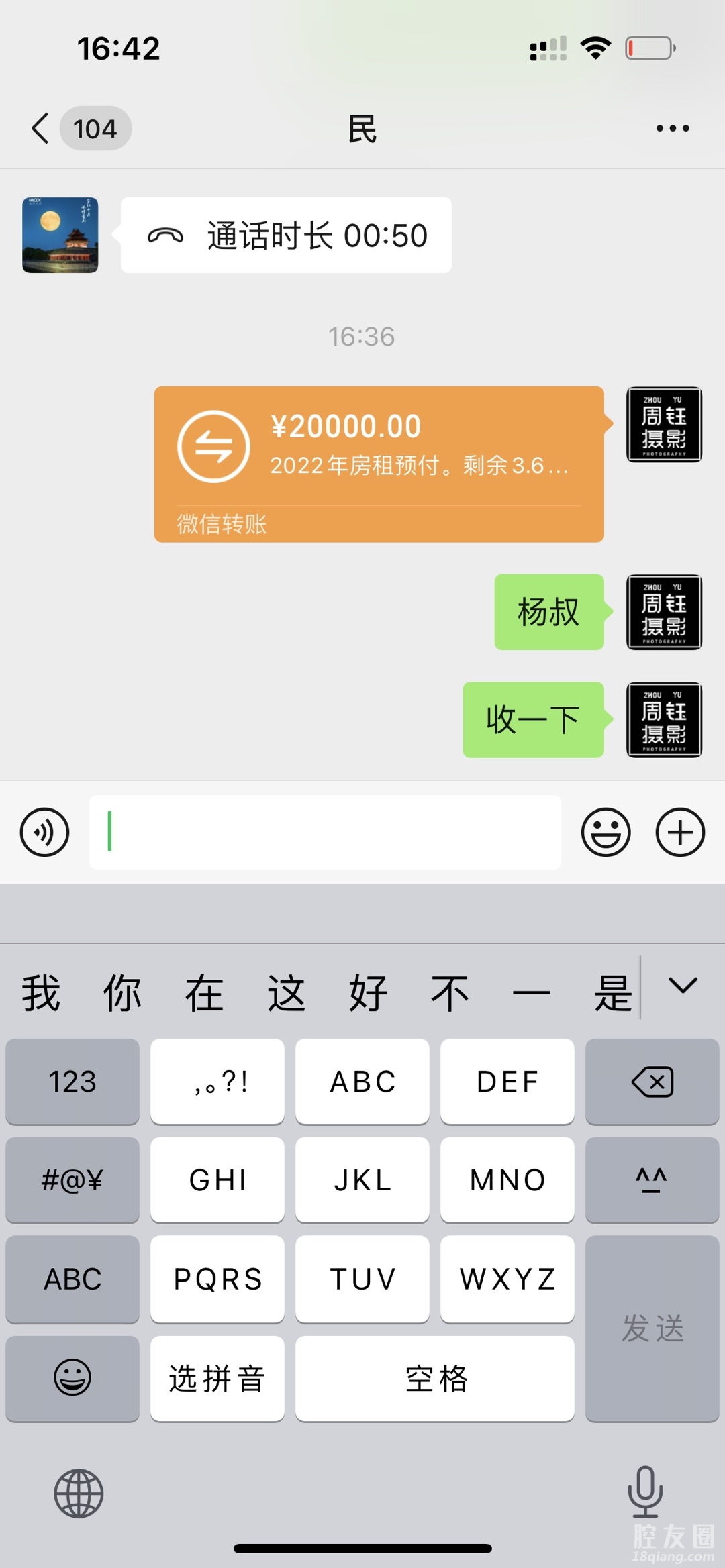Switch input language with globe key

point(79,1494)
